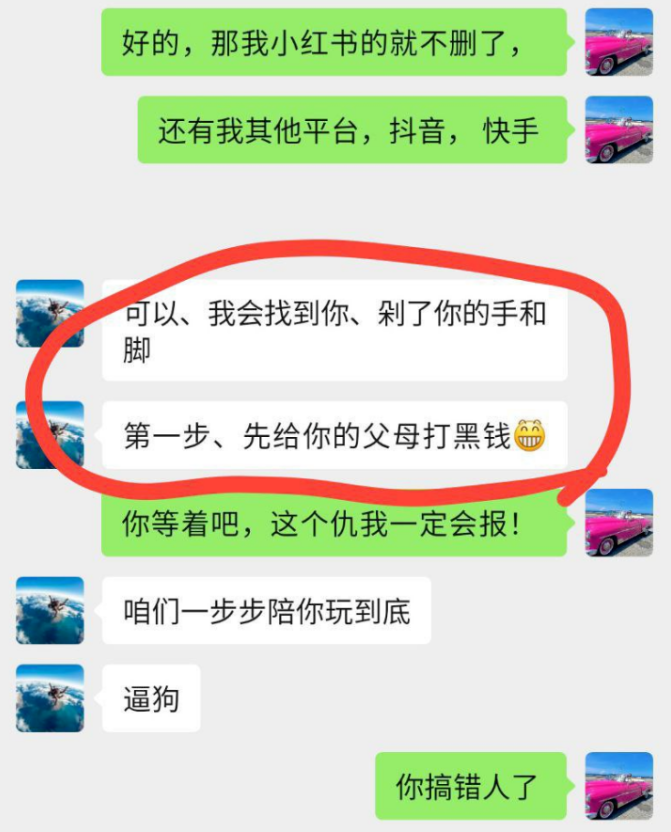
Task: View profile from avatar beside 第一步 message
Action: 50,435
